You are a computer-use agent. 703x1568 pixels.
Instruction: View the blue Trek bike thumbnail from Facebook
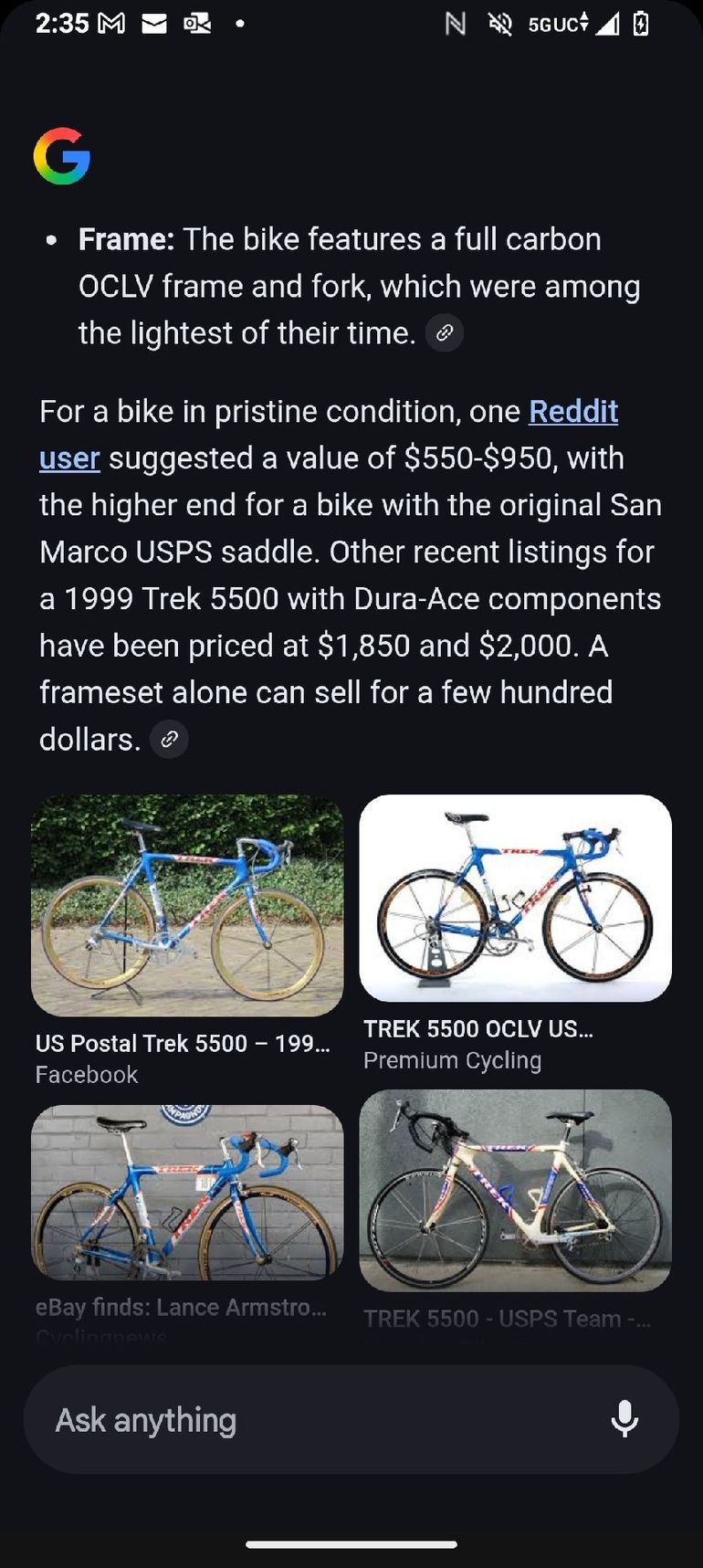[186, 905]
